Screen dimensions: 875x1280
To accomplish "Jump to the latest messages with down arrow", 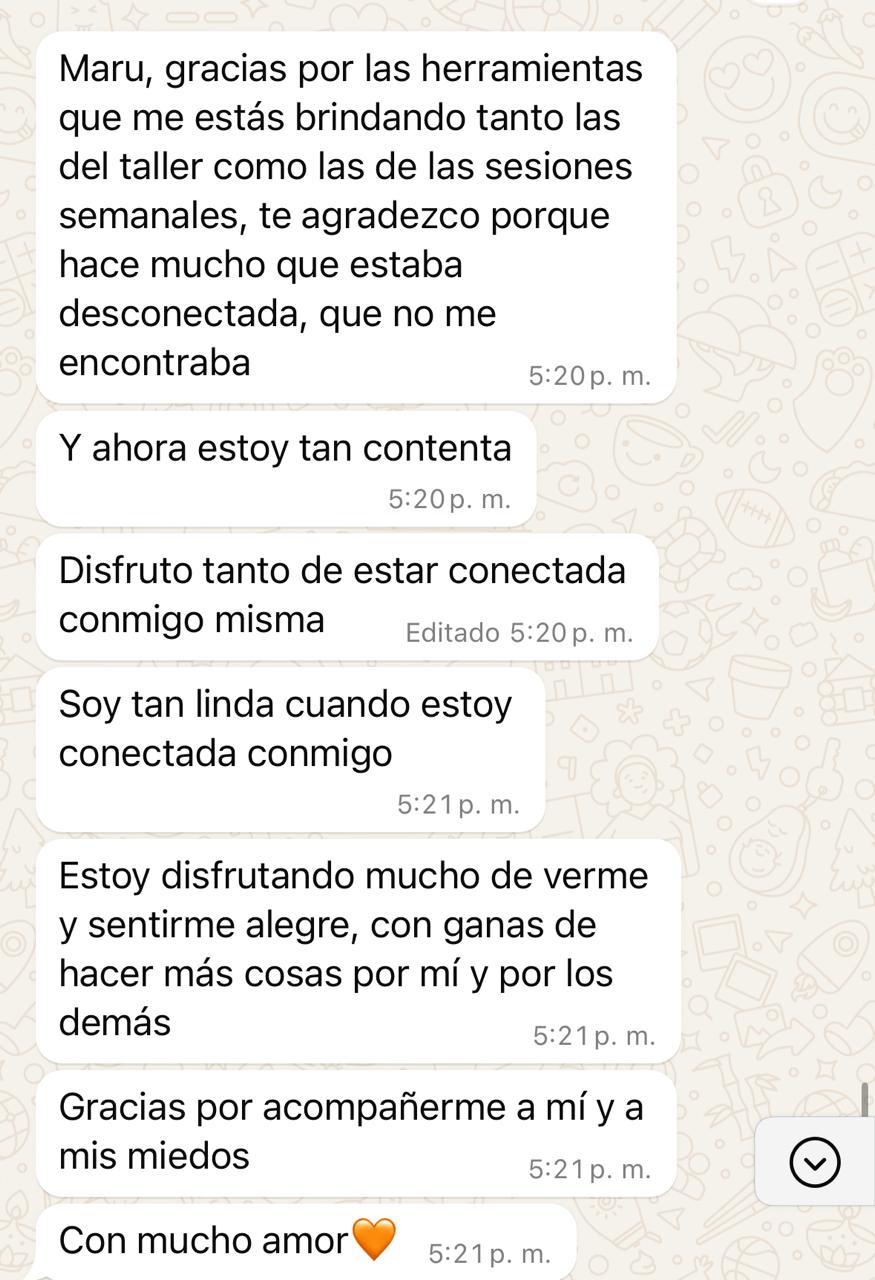I will click(x=815, y=1162).
